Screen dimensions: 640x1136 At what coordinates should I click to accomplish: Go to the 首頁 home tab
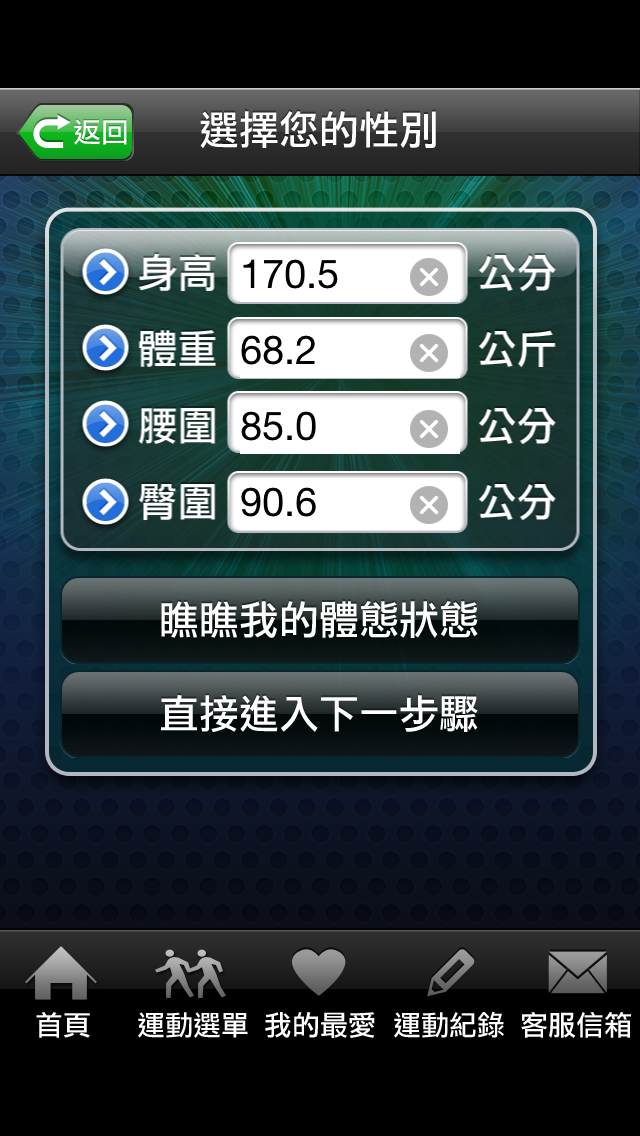63,992
